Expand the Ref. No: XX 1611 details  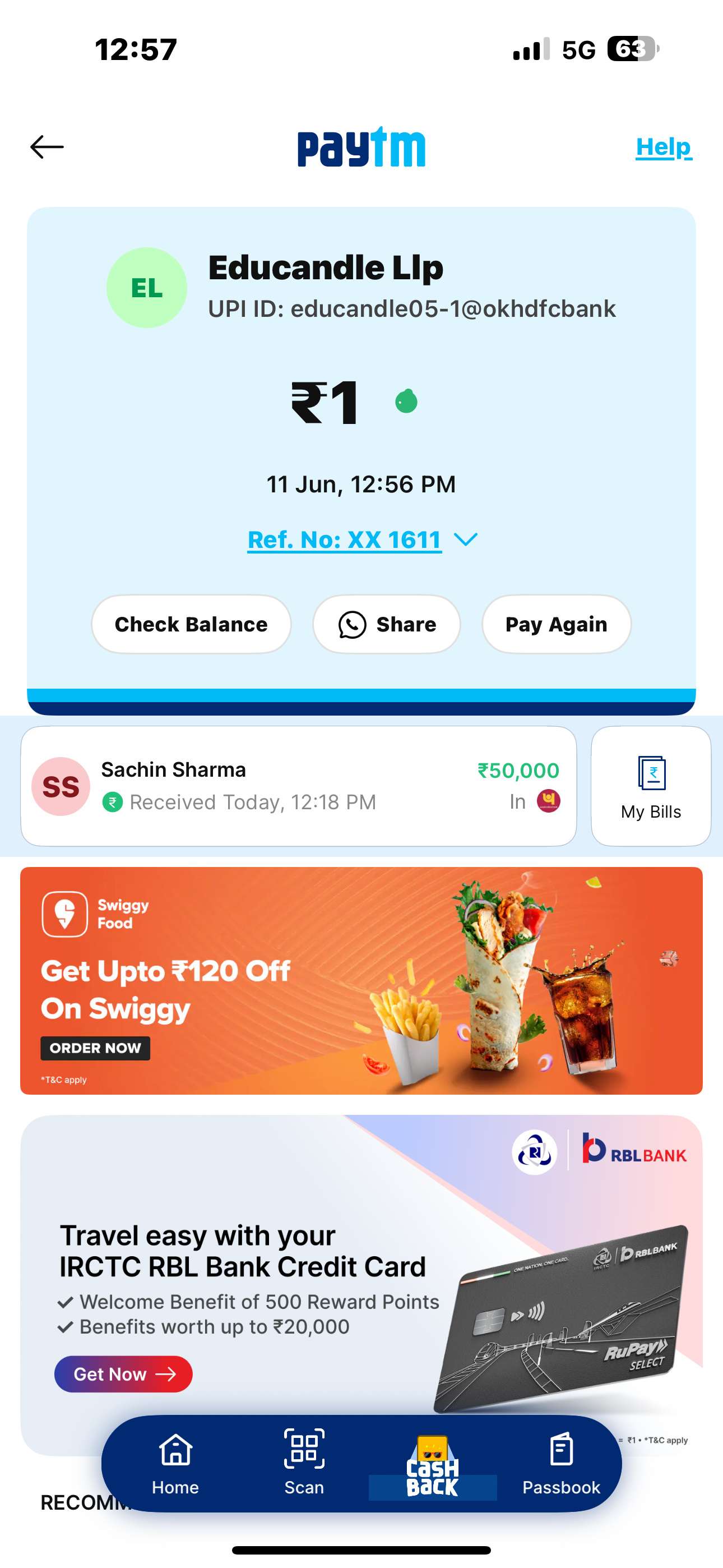tap(361, 539)
